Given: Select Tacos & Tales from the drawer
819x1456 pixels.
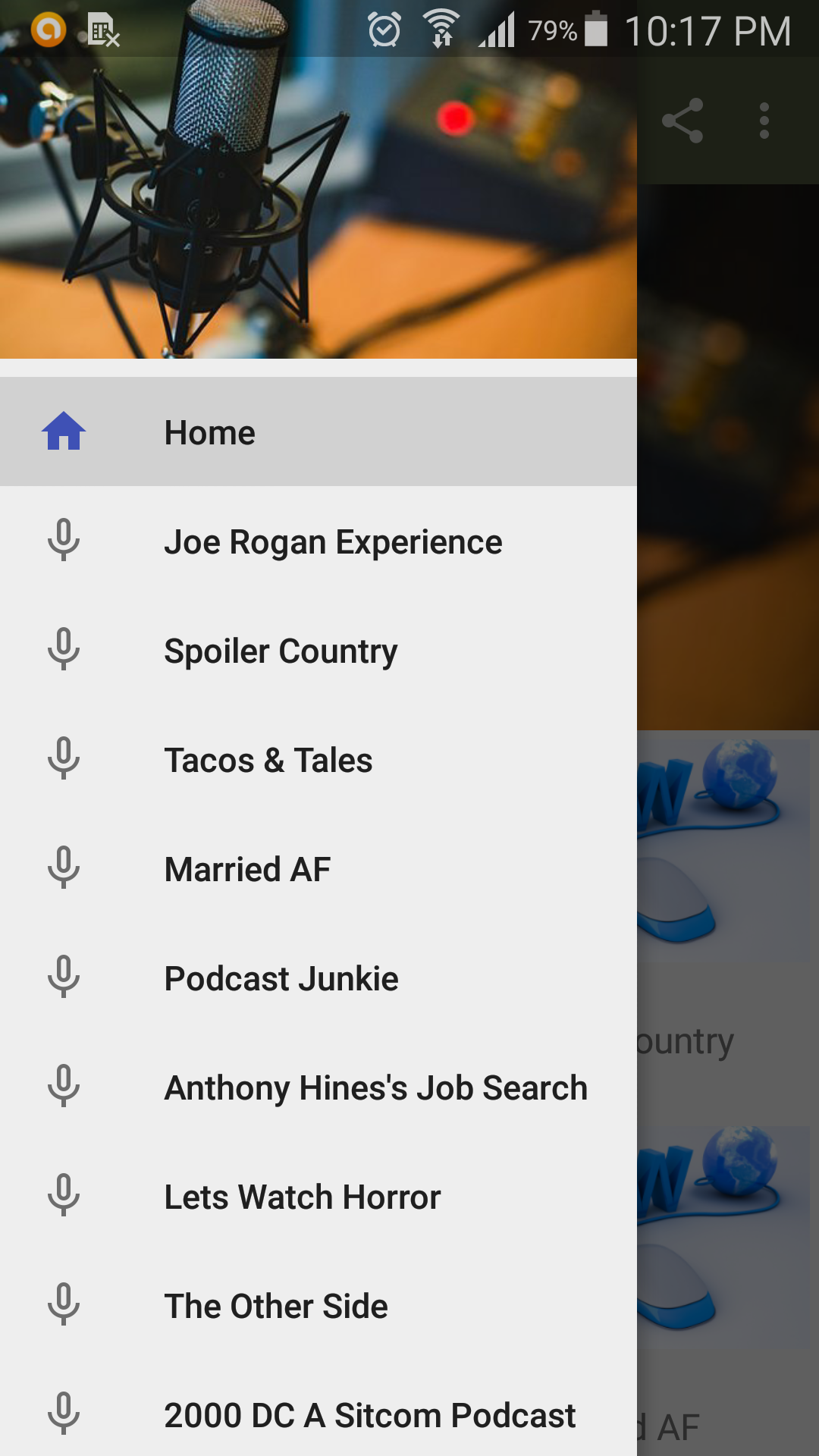Looking at the screenshot, I should pyautogui.click(x=268, y=759).
